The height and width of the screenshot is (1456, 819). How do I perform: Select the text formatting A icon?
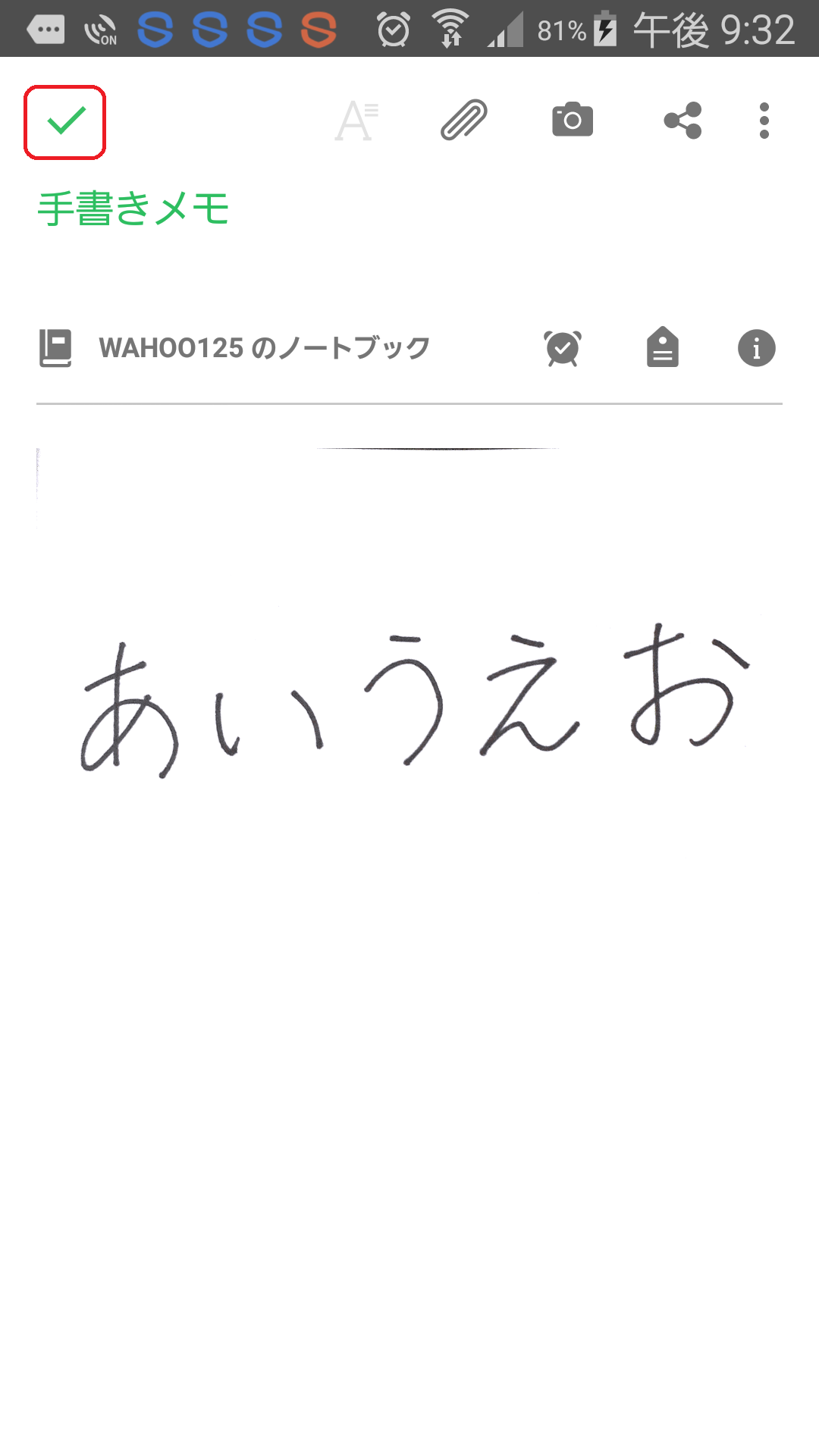pyautogui.click(x=354, y=120)
